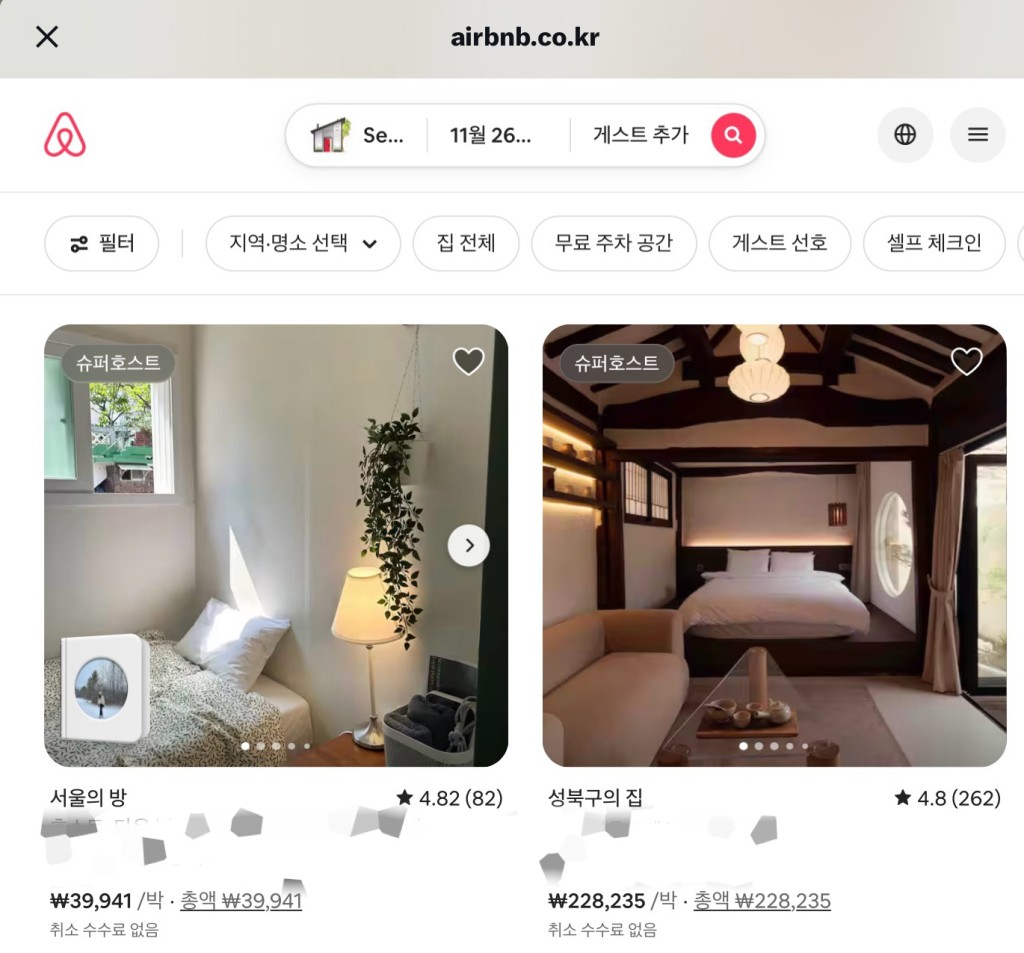Screen dimensions: 1024x953
Task: Tap the red search magnifier button
Action: [733, 135]
